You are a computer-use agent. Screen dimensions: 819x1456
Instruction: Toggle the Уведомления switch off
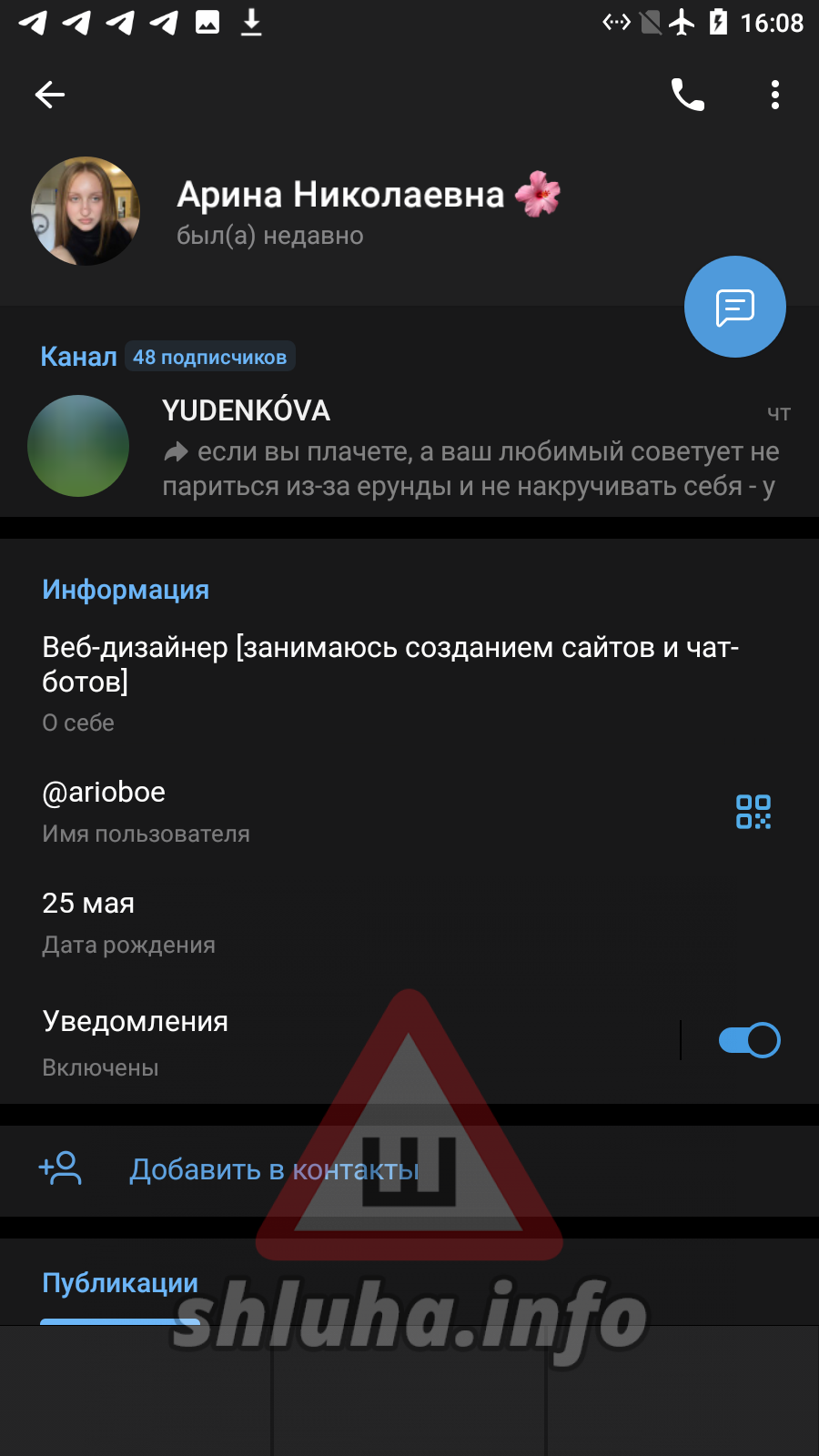coord(748,1040)
